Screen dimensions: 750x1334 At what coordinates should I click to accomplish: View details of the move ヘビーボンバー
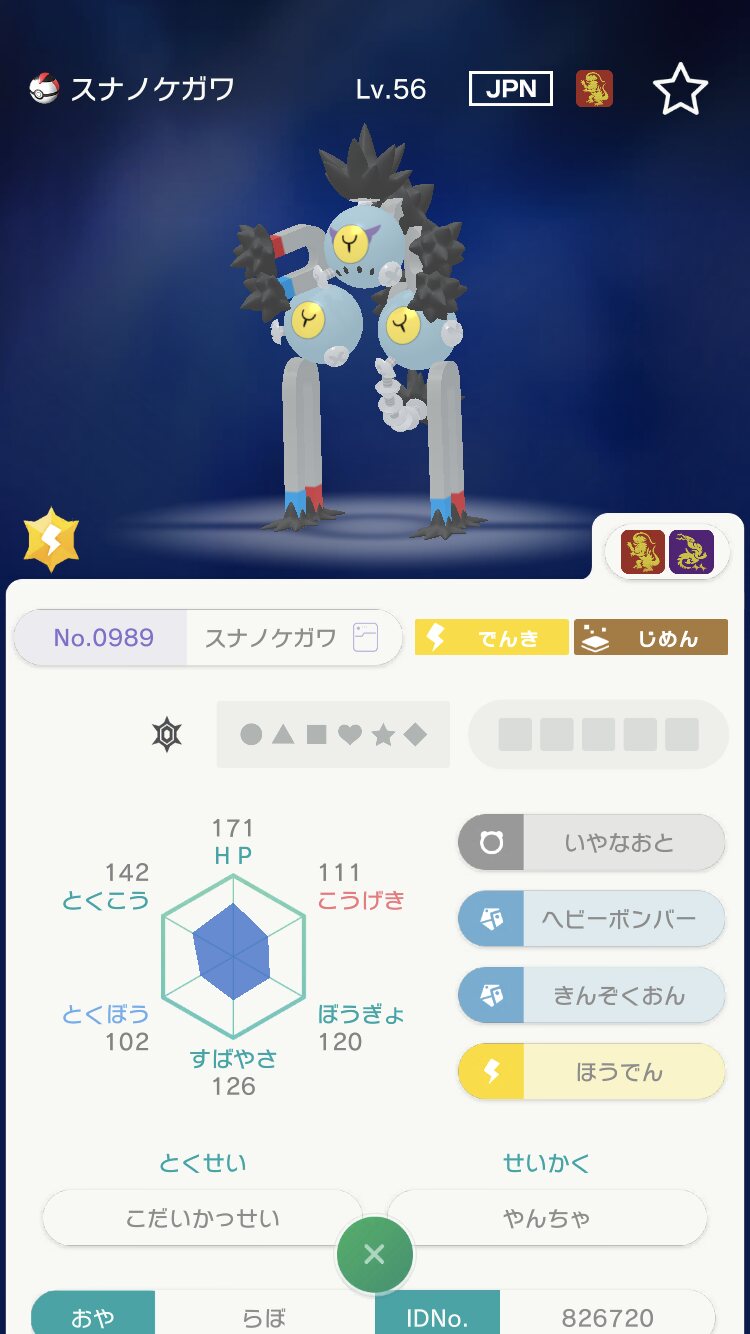591,919
